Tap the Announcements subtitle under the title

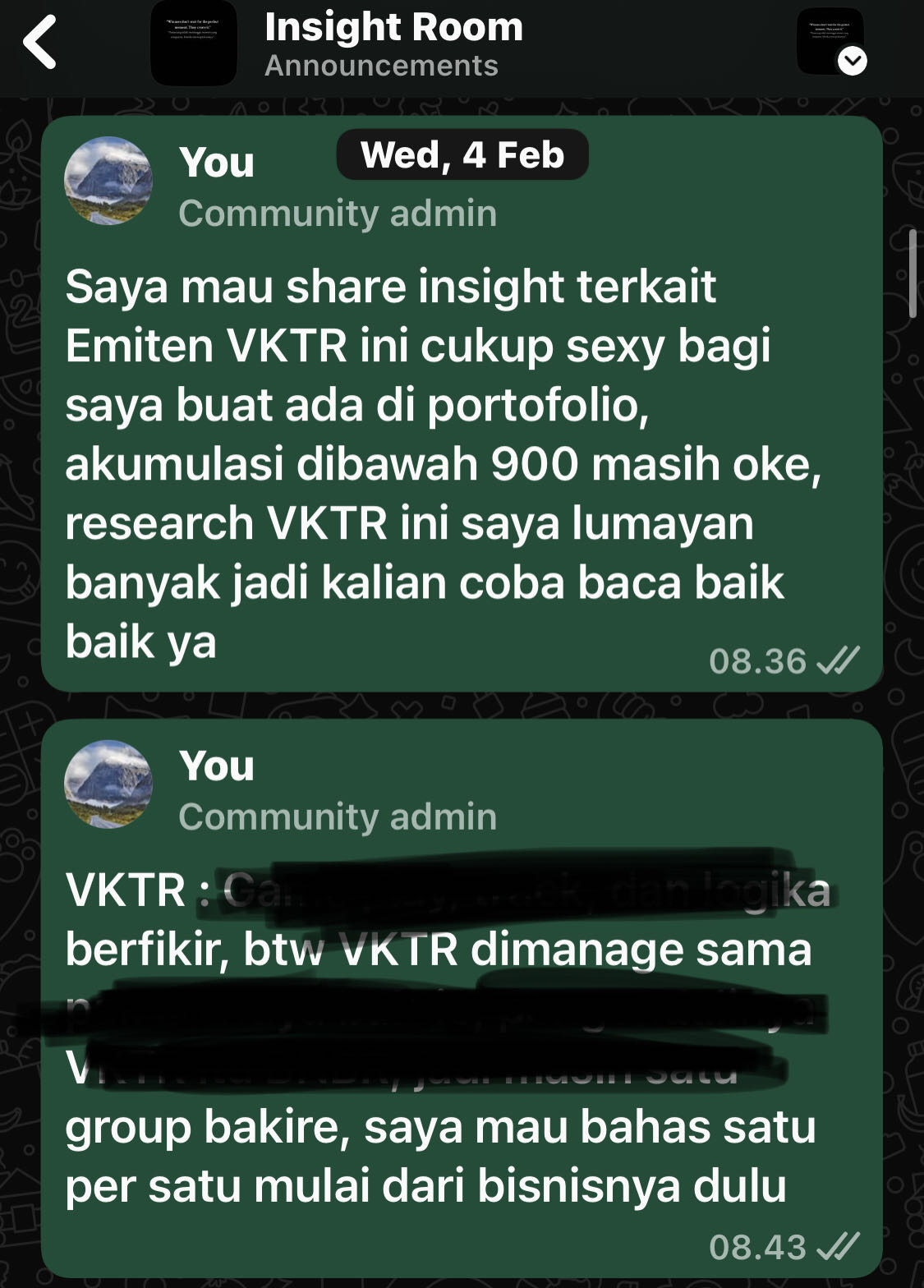[x=380, y=67]
